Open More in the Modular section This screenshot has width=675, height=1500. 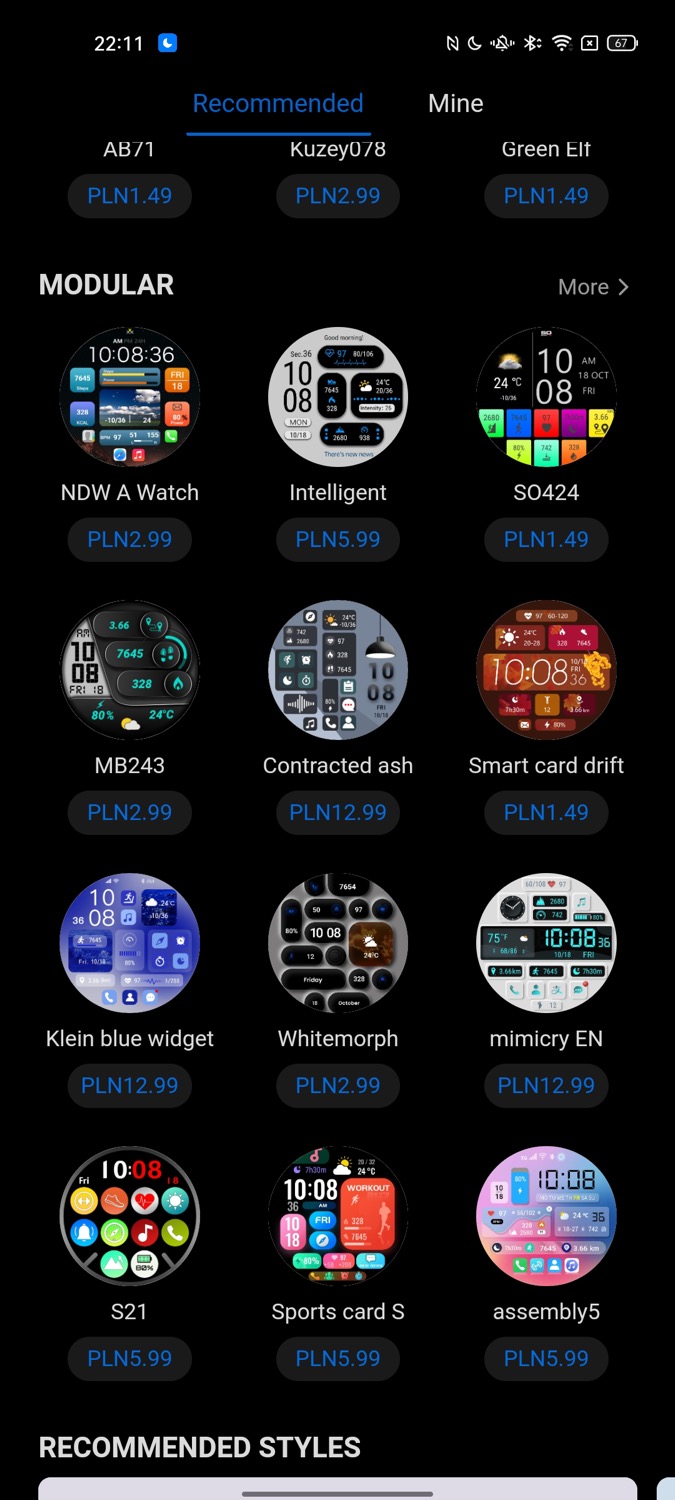tap(594, 287)
